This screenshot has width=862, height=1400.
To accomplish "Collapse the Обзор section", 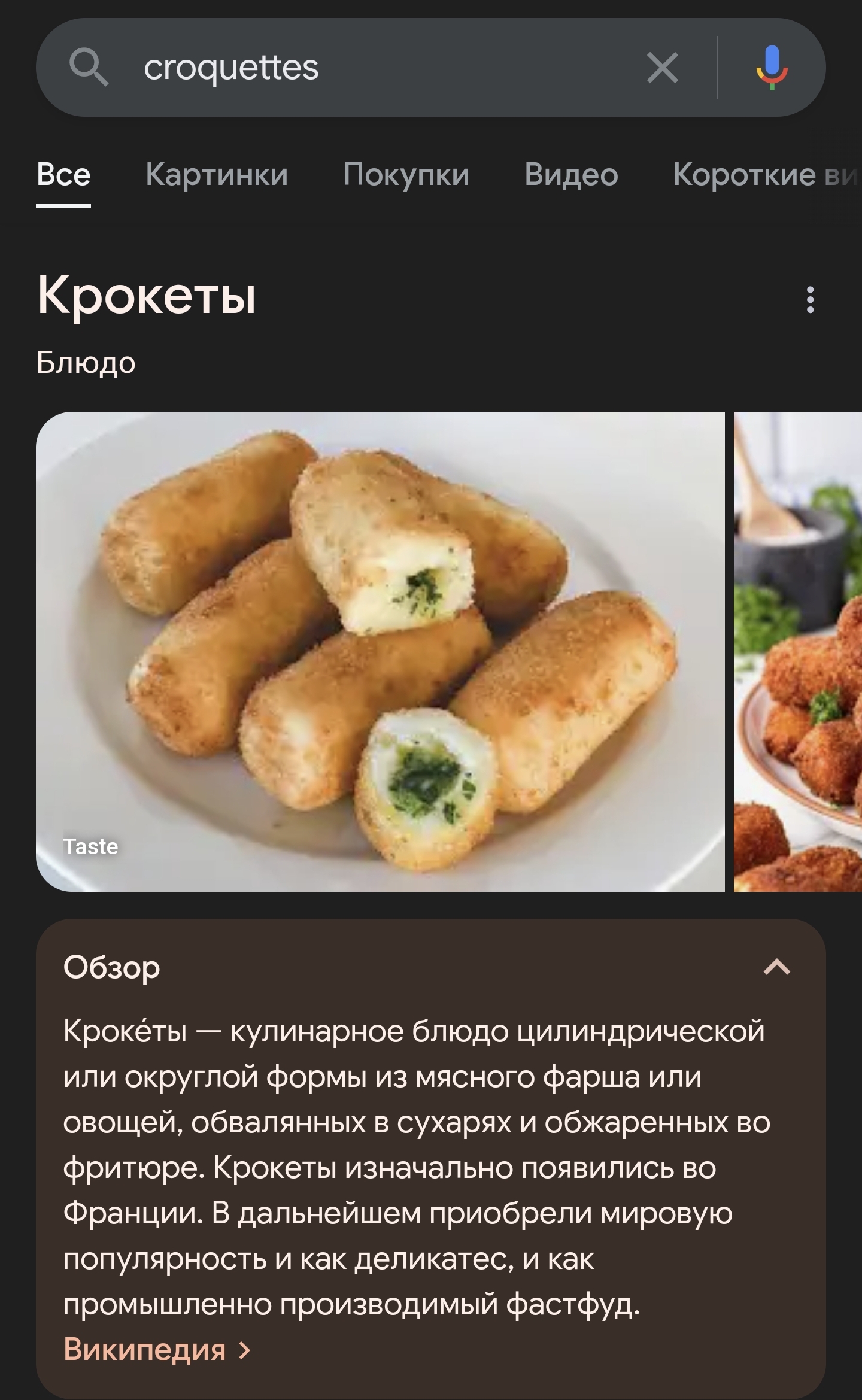I will tap(777, 967).
